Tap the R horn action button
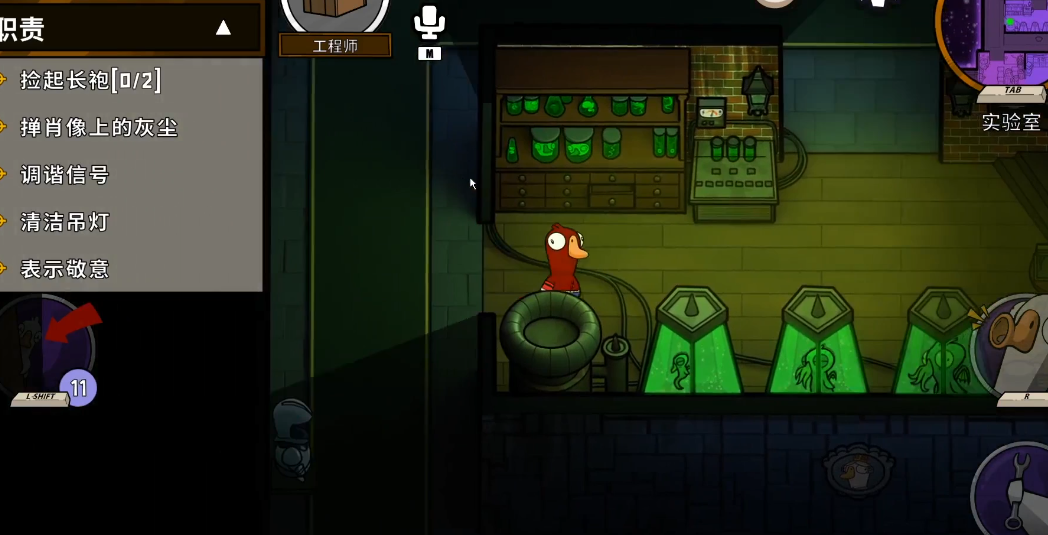This screenshot has height=535, width=1048. pyautogui.click(x=1015, y=345)
